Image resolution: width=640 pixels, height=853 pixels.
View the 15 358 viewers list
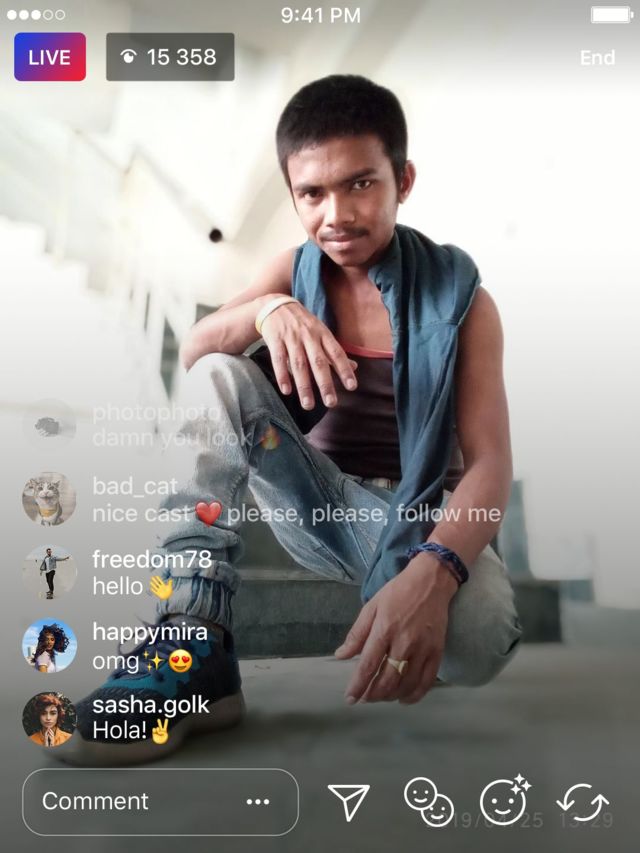[x=170, y=57]
